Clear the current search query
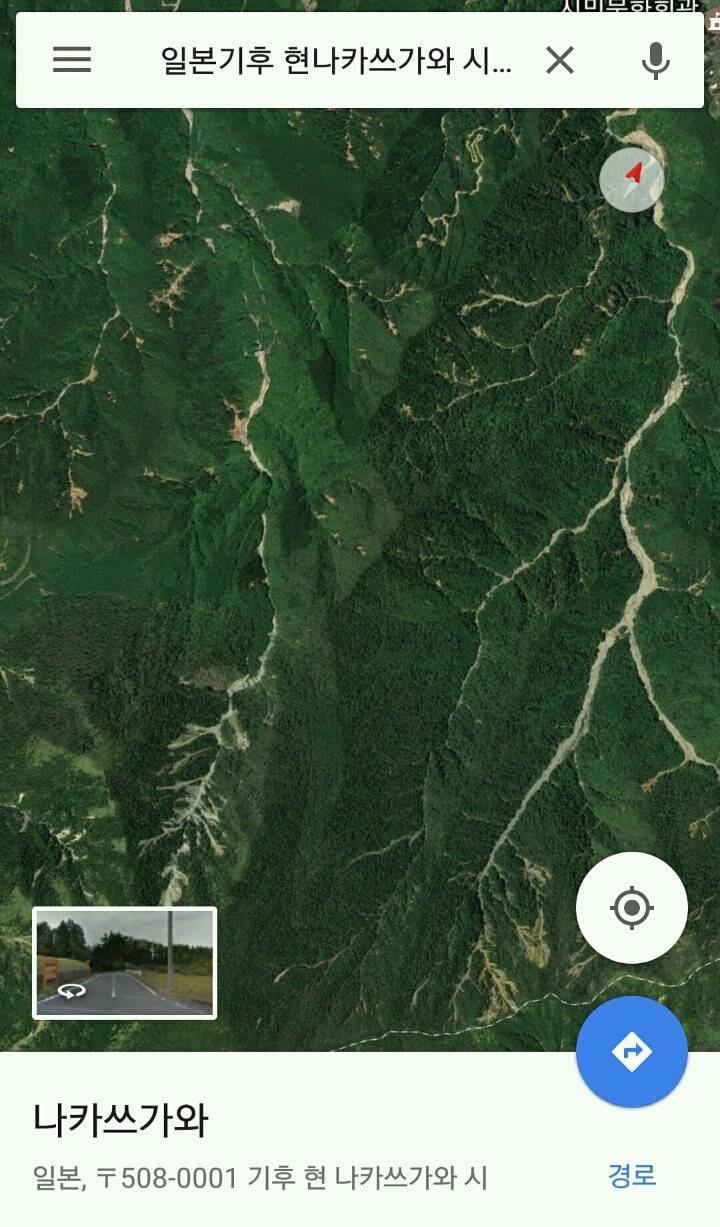The image size is (720, 1227). coord(560,61)
